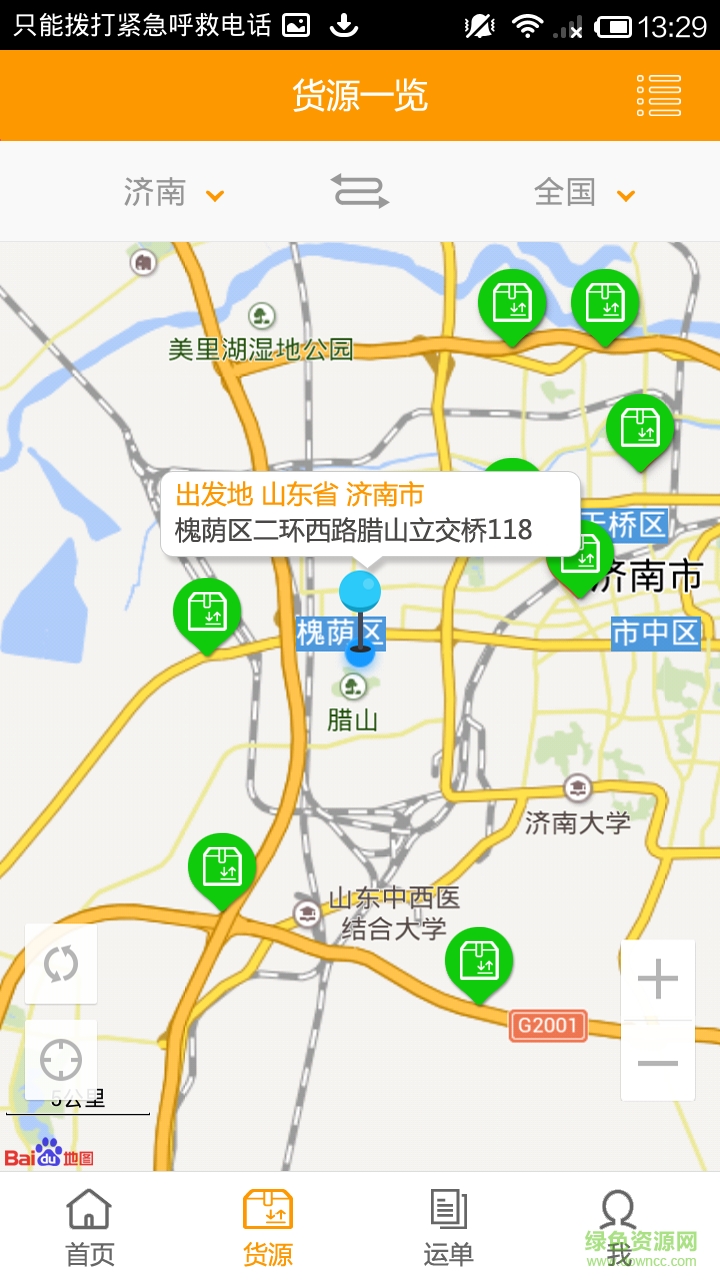The image size is (720, 1280).
Task: Center map on my current location
Action: tap(61, 1060)
